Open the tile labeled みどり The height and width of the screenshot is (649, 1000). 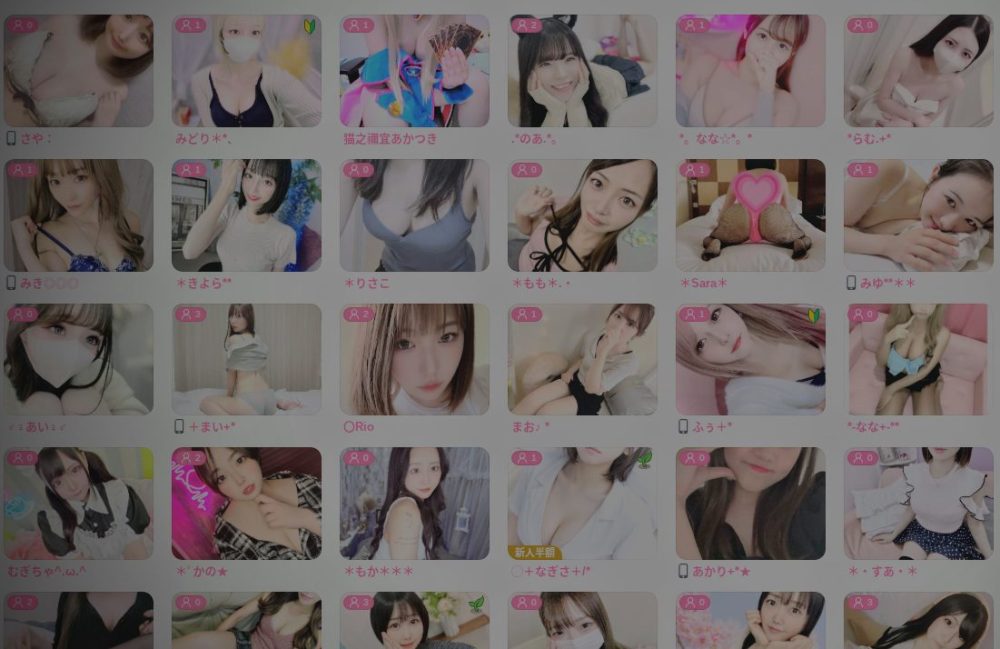click(x=246, y=70)
